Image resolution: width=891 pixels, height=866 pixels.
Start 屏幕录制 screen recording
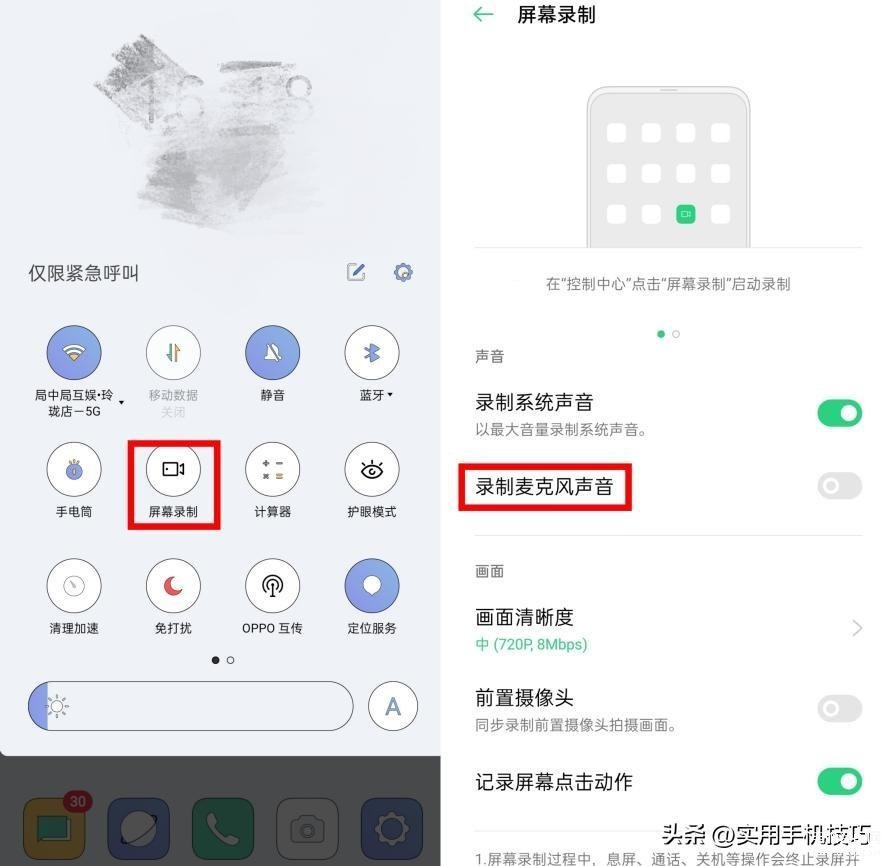173,469
